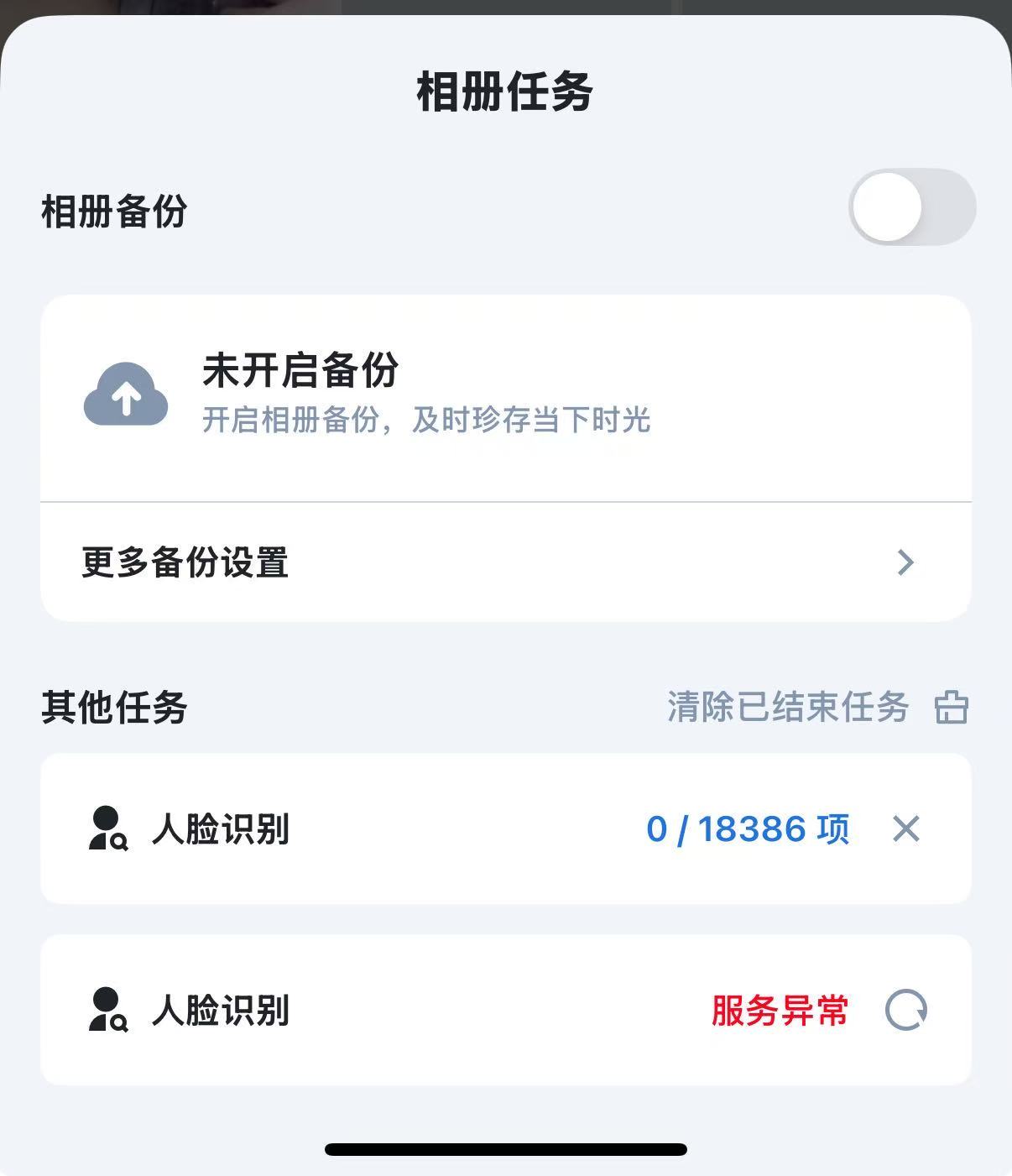Select the 相册任务 title header

tap(505, 94)
